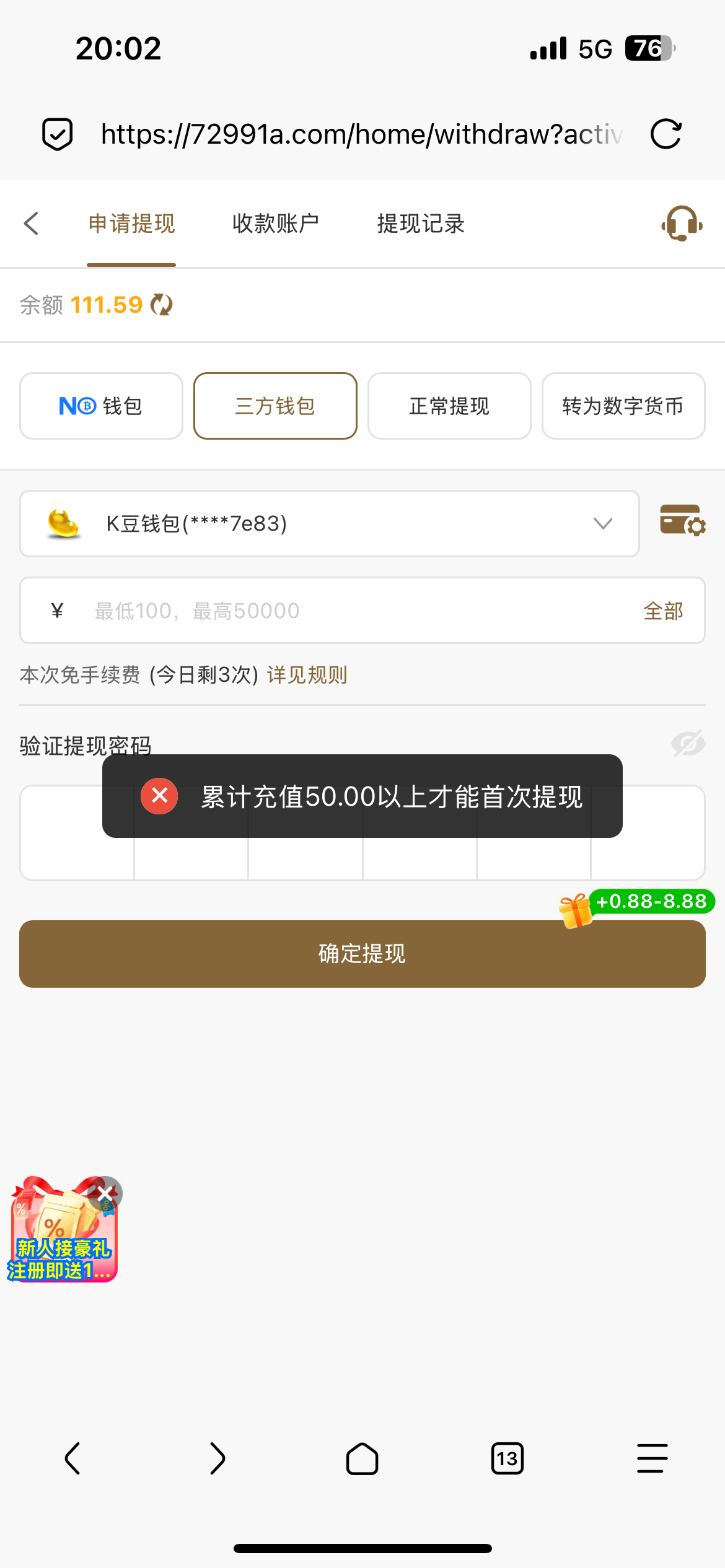The height and width of the screenshot is (1568, 725).
Task: Toggle withdrawal password visibility
Action: (688, 743)
